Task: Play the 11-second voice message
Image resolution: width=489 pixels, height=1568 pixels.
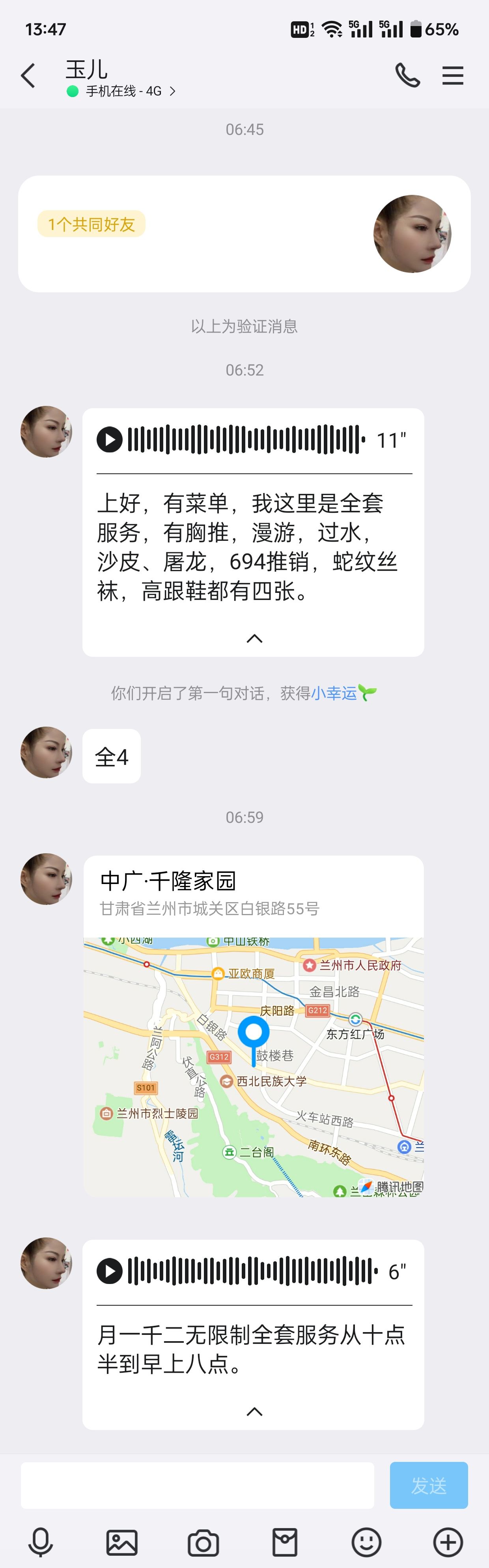Action: (110, 439)
